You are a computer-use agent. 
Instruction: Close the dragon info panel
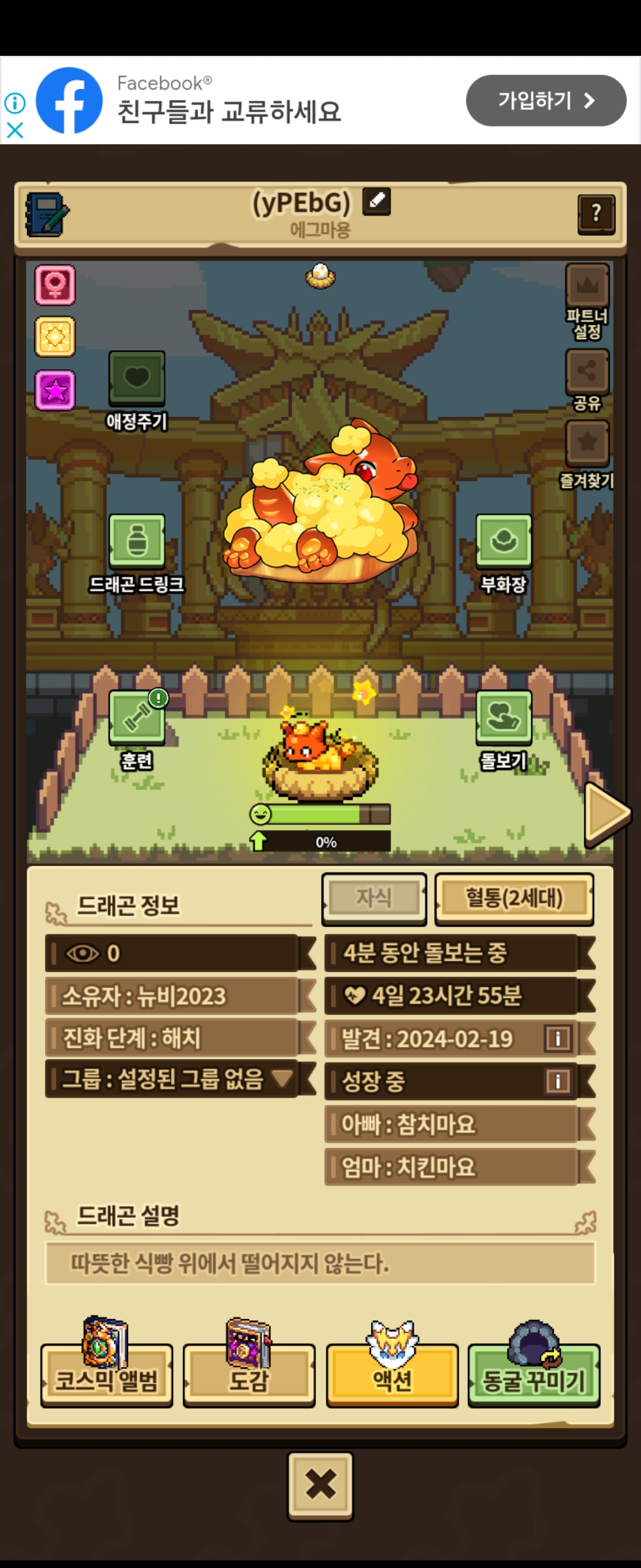click(320, 1485)
